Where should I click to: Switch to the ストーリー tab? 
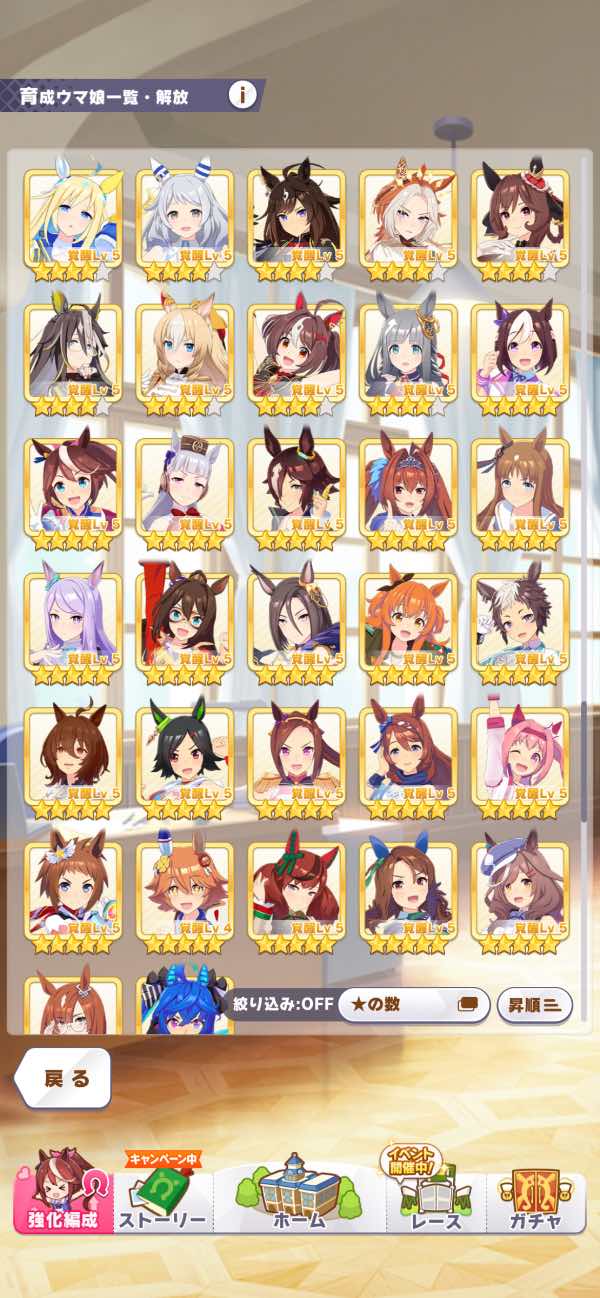click(x=163, y=1197)
